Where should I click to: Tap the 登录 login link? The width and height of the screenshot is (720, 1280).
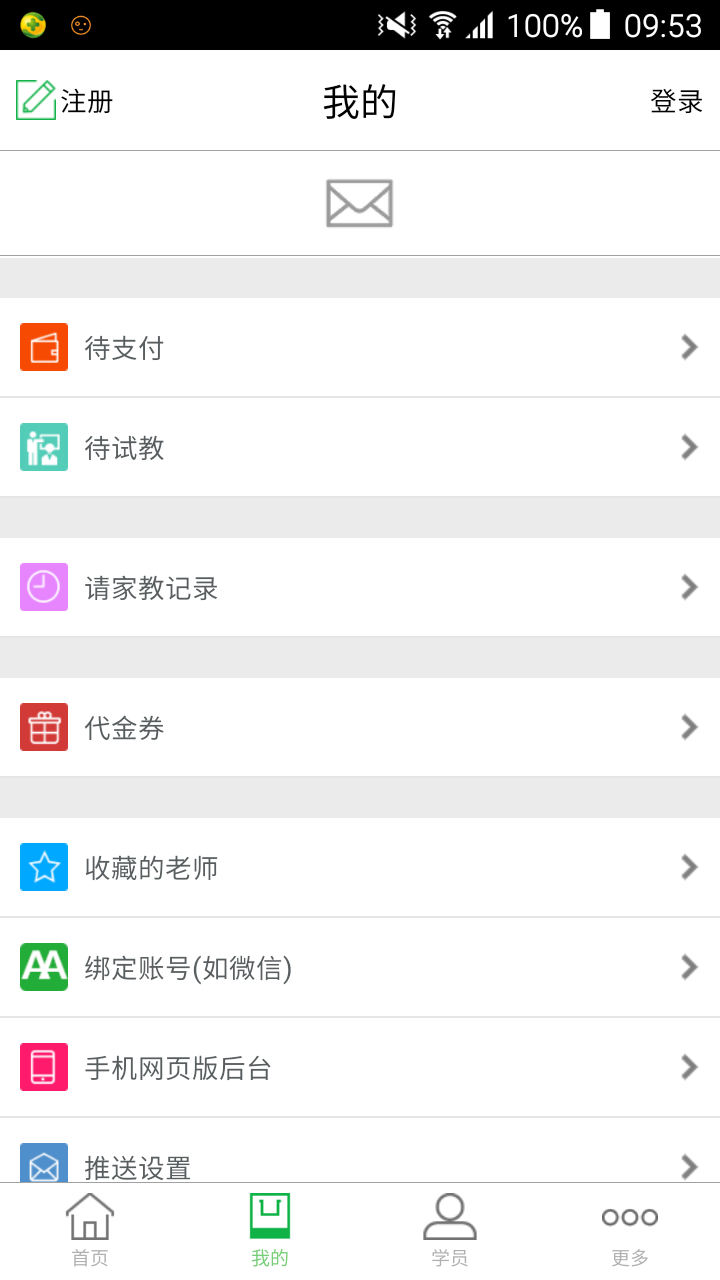pyautogui.click(x=676, y=101)
